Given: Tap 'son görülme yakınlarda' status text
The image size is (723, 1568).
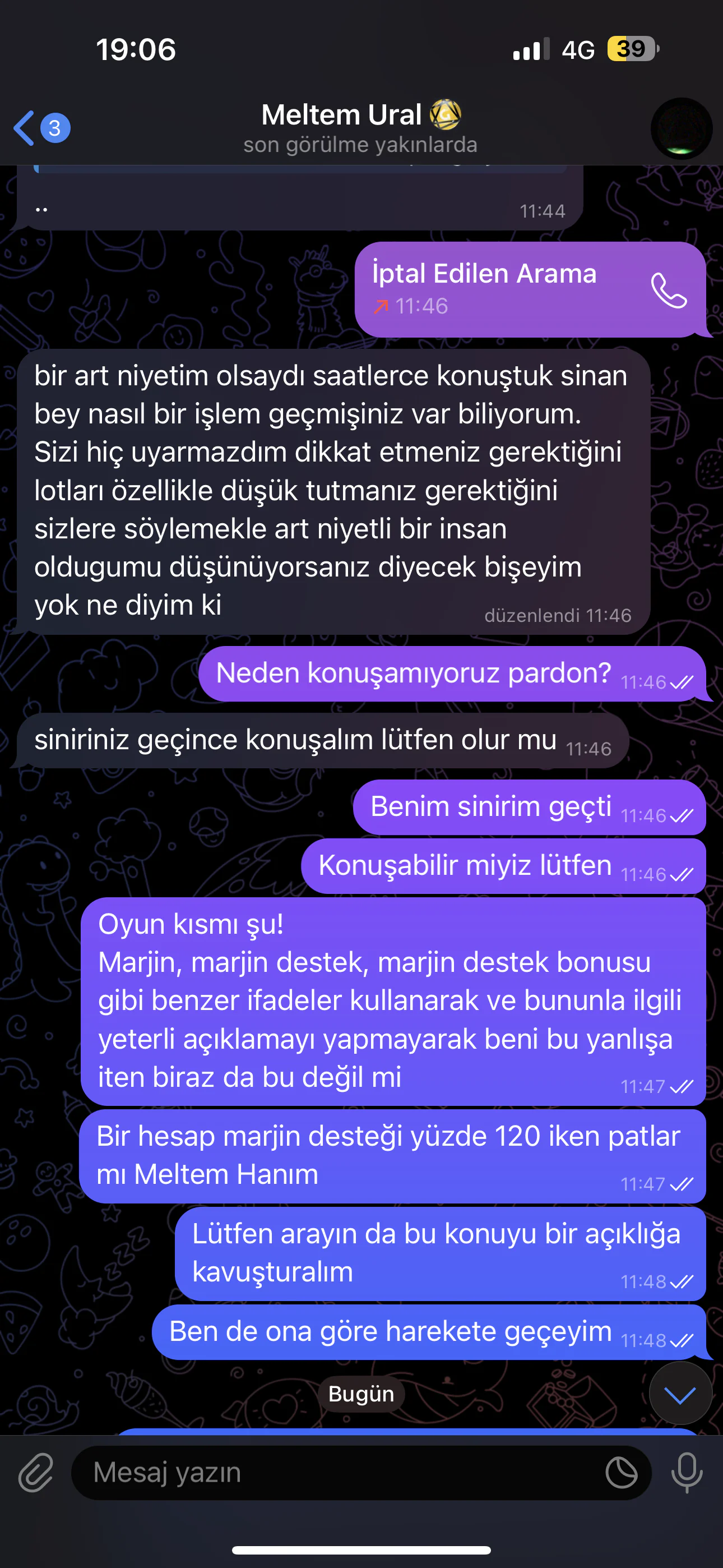Looking at the screenshot, I should pos(361,145).
